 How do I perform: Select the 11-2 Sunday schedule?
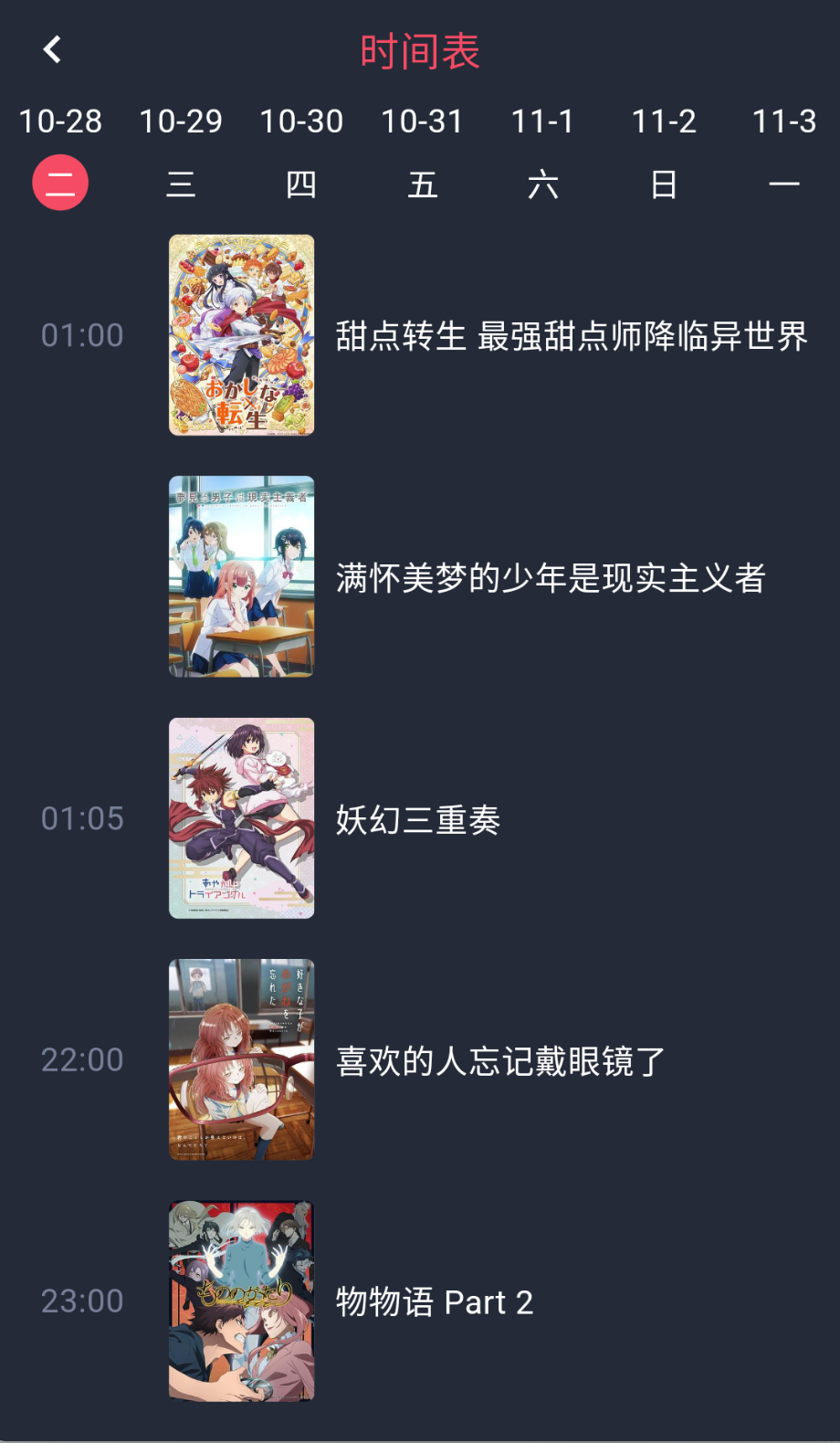pyautogui.click(x=664, y=121)
